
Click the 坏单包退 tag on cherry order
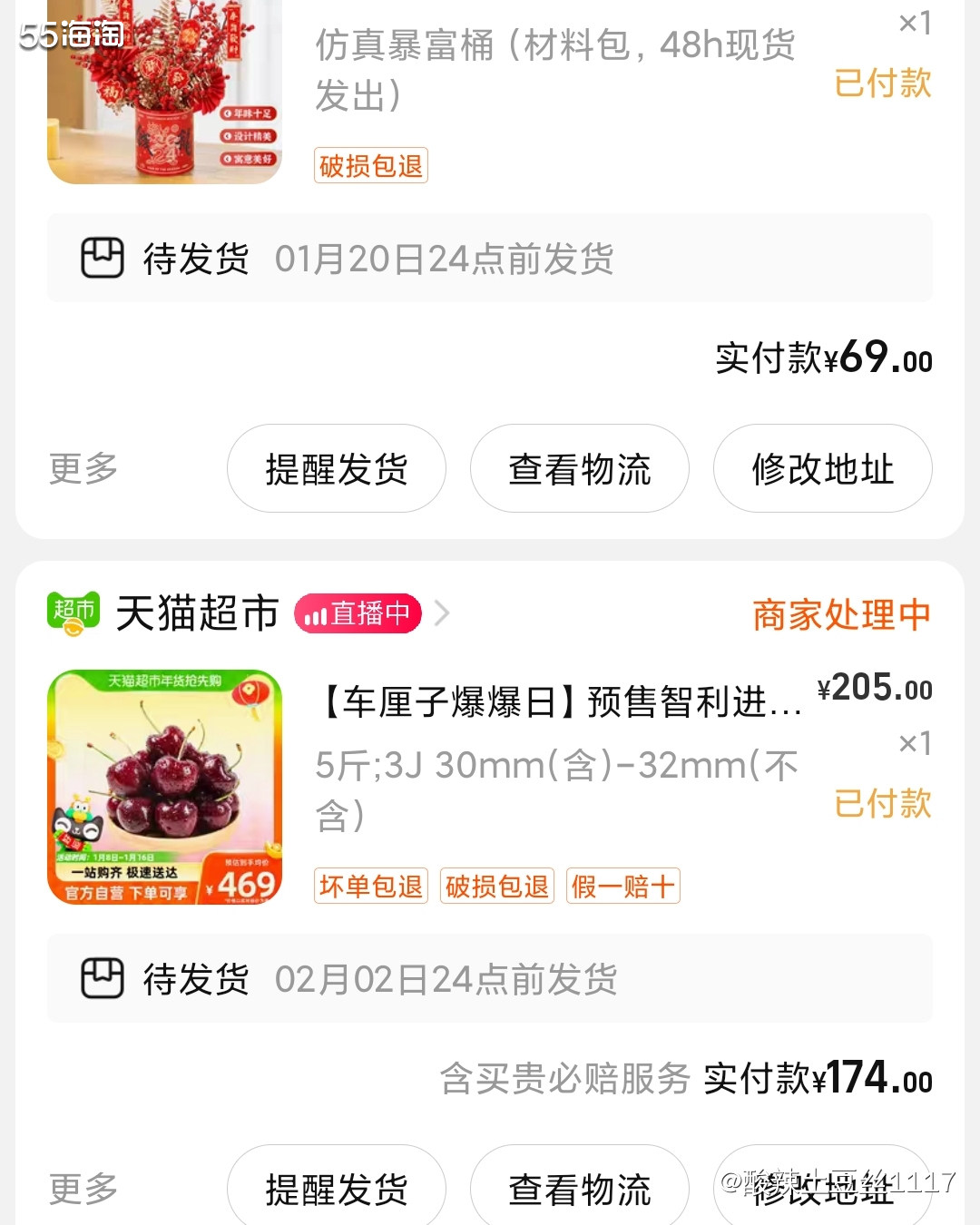[370, 887]
